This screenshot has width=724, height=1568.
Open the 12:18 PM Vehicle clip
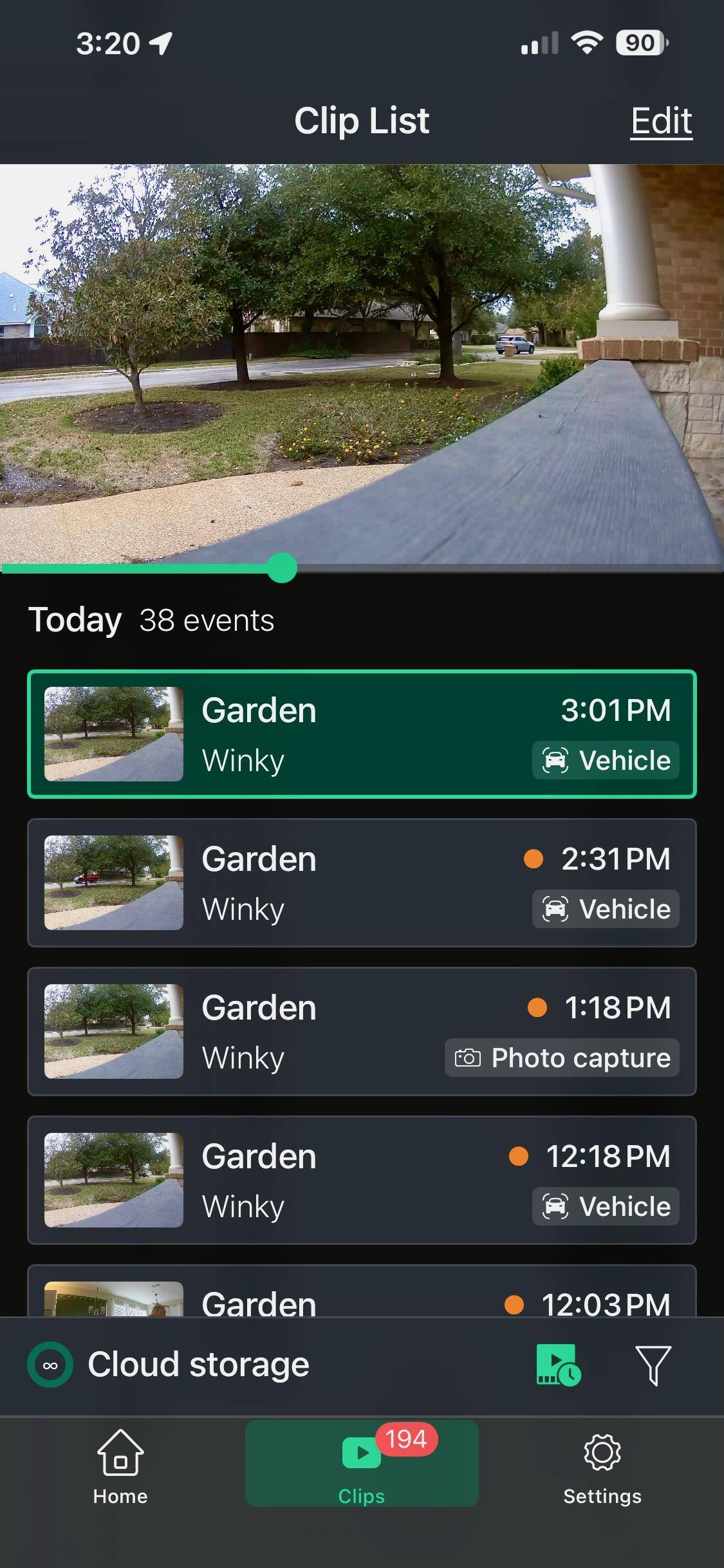click(362, 1180)
